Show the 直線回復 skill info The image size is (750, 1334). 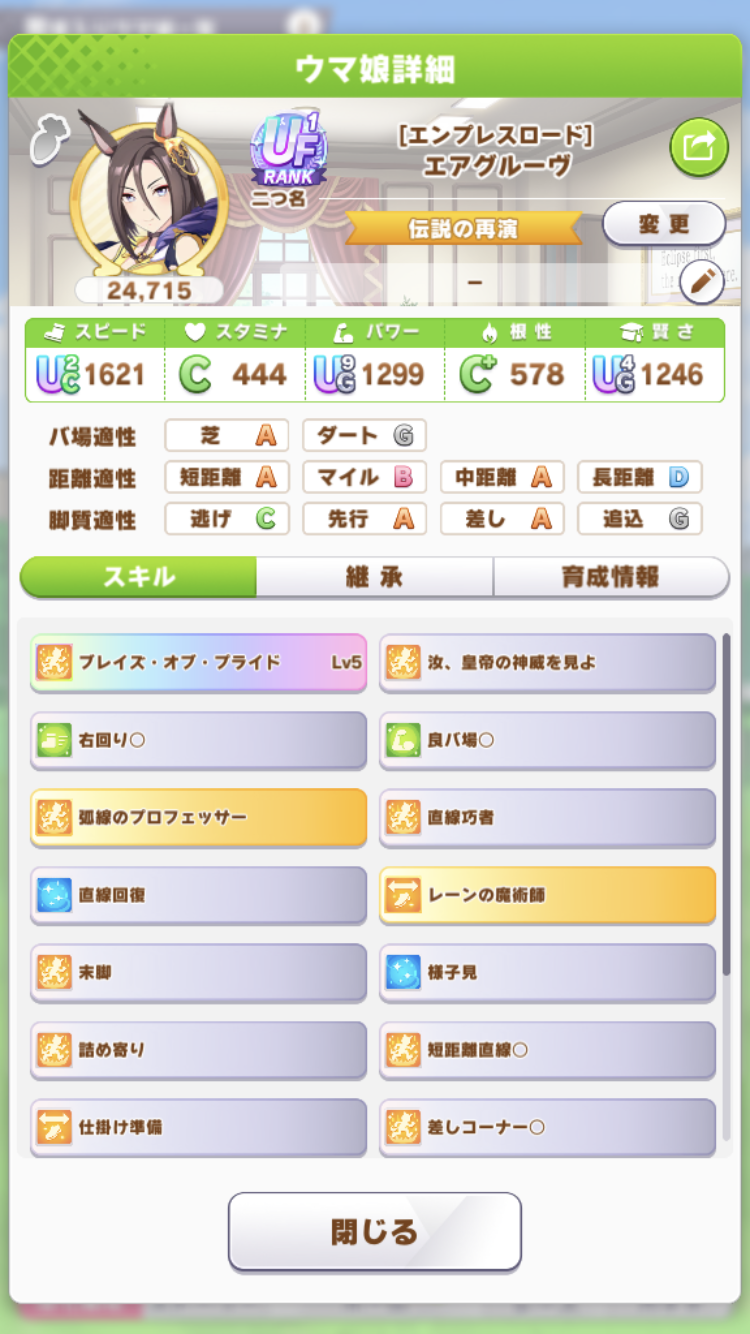[x=198, y=895]
